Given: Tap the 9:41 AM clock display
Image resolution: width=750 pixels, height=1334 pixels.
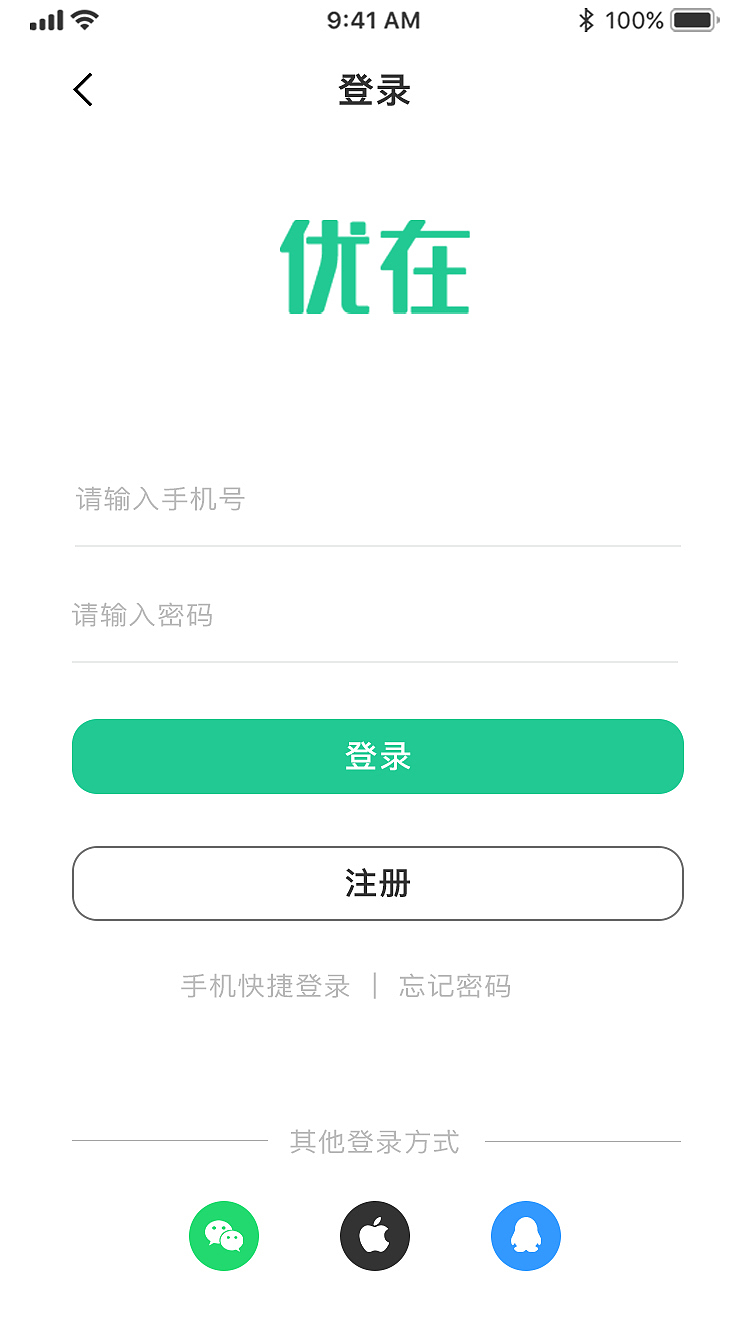Looking at the screenshot, I should 373,20.
